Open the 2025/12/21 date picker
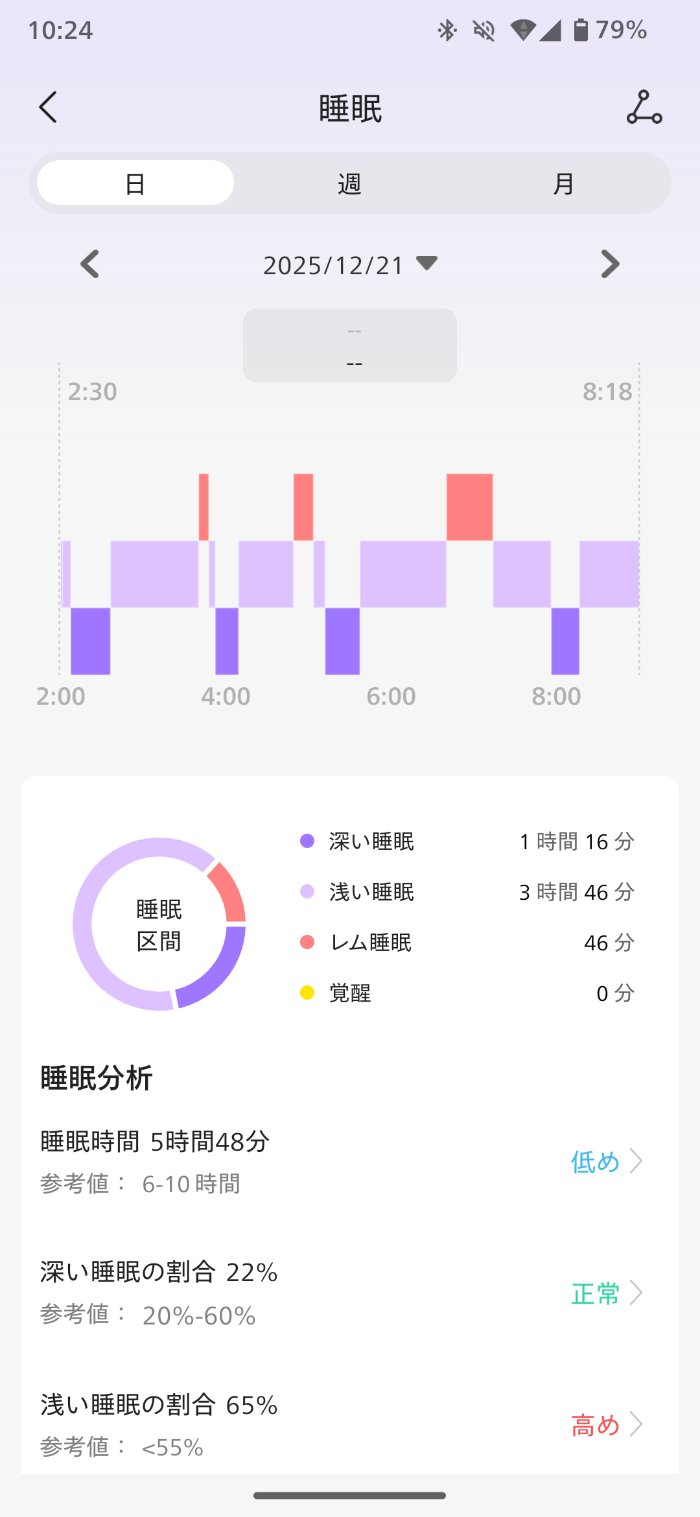Image resolution: width=700 pixels, height=1517 pixels. tap(349, 265)
